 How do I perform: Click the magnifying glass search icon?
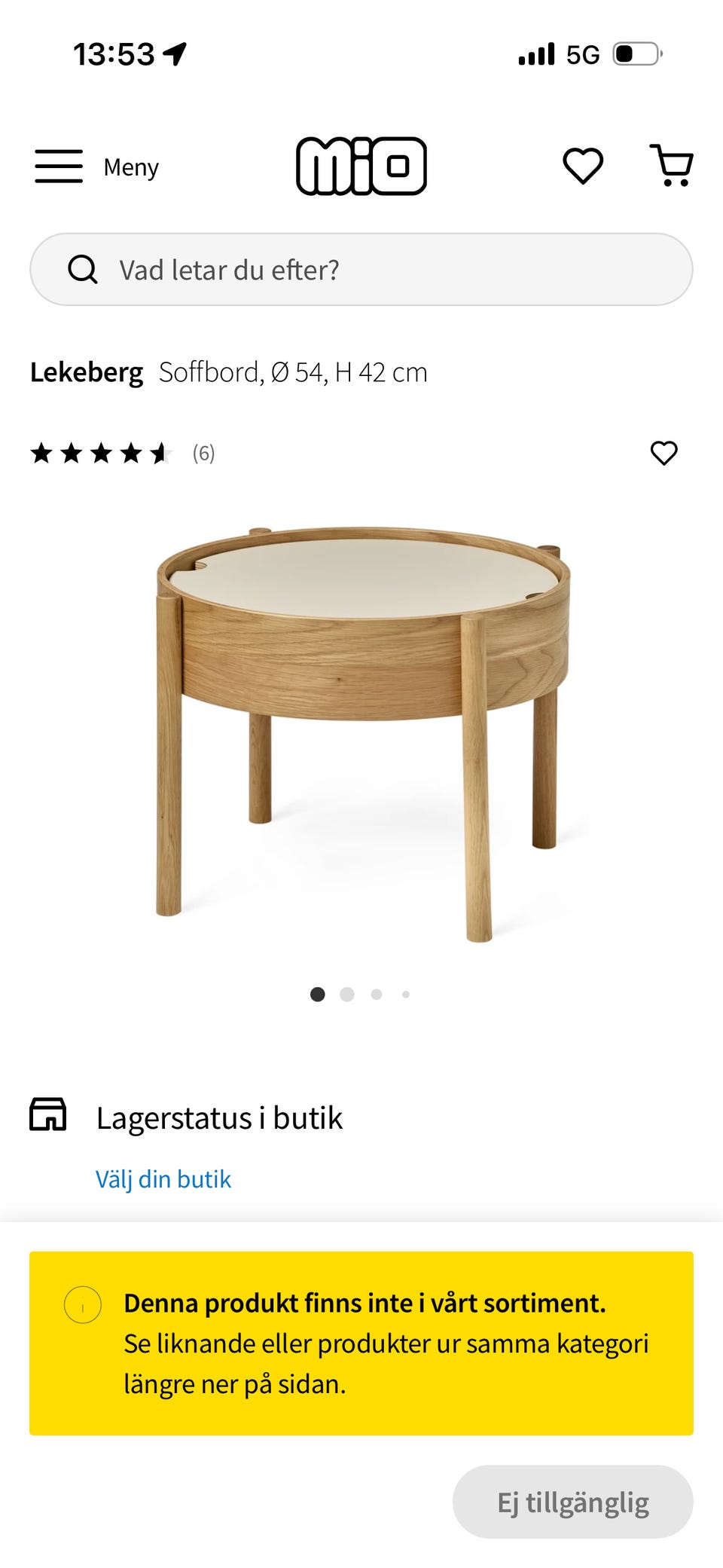[83, 269]
